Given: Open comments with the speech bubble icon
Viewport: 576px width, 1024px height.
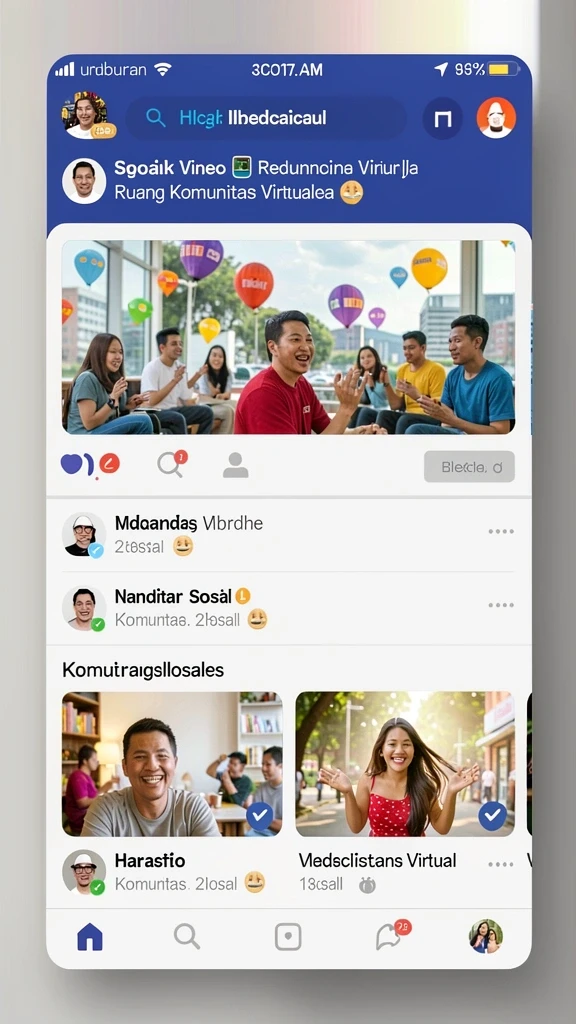Looking at the screenshot, I should click(x=172, y=464).
